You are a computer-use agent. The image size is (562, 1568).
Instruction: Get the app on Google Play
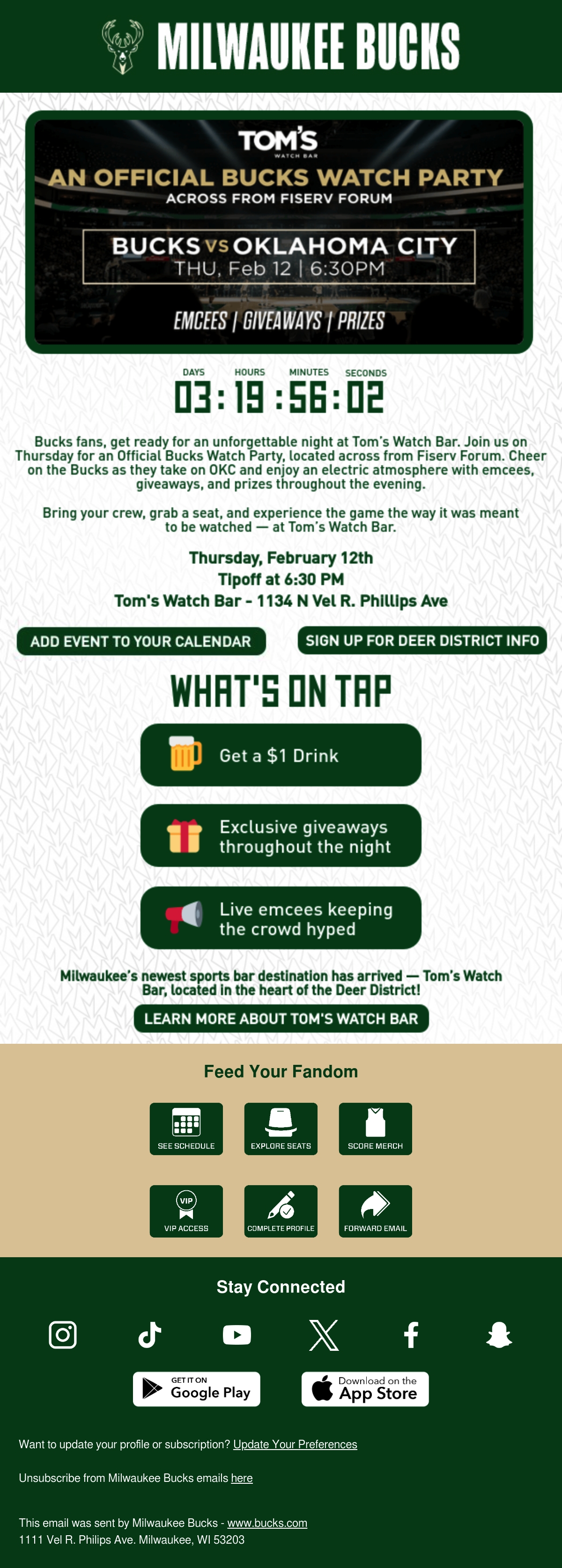click(197, 1388)
